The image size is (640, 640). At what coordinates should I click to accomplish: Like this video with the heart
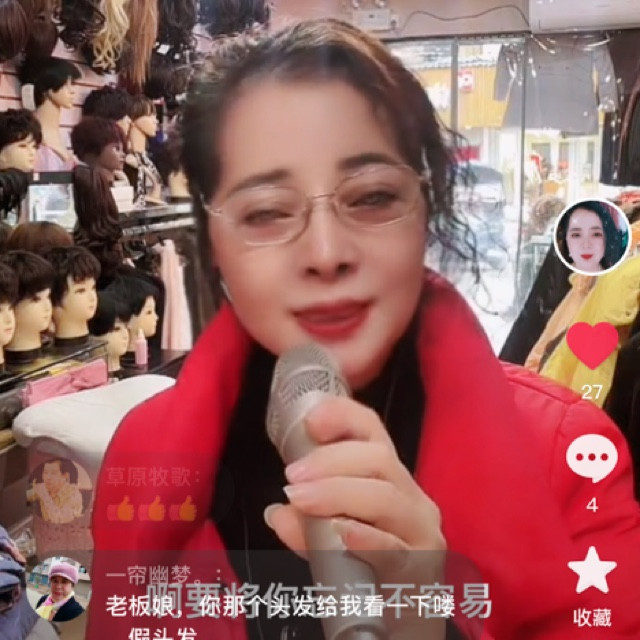pyautogui.click(x=592, y=345)
